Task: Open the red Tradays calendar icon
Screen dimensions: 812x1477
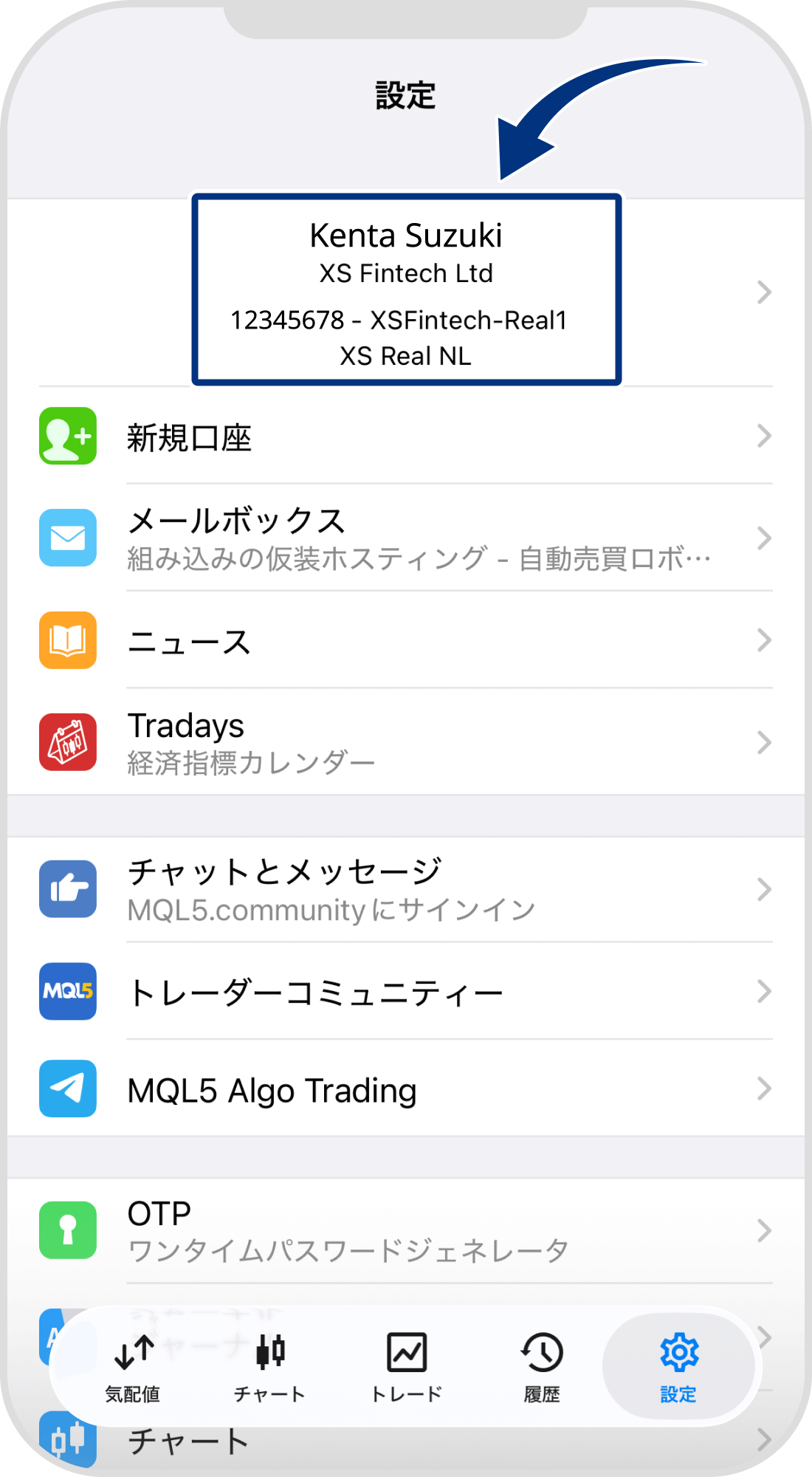Action: click(x=67, y=741)
